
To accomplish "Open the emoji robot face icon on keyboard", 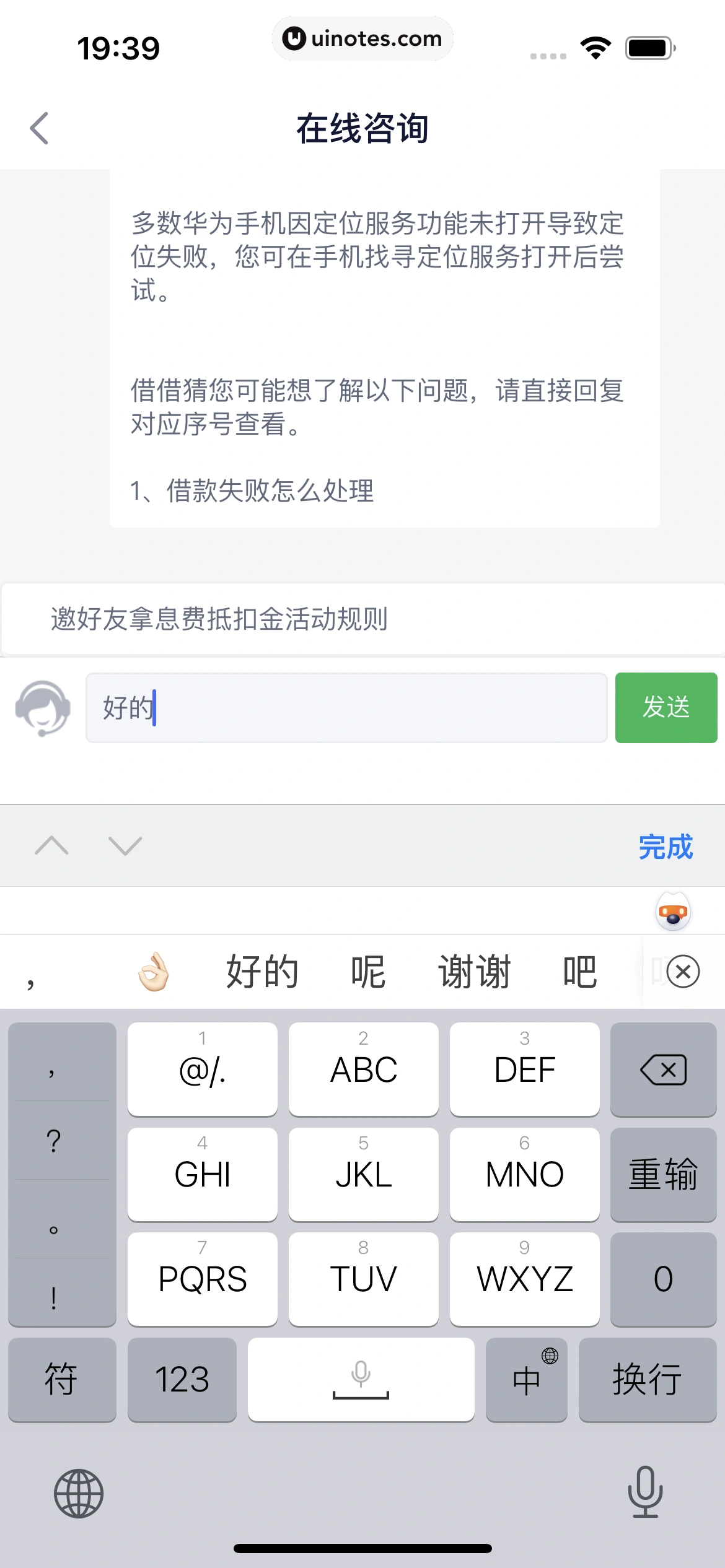I will [673, 910].
